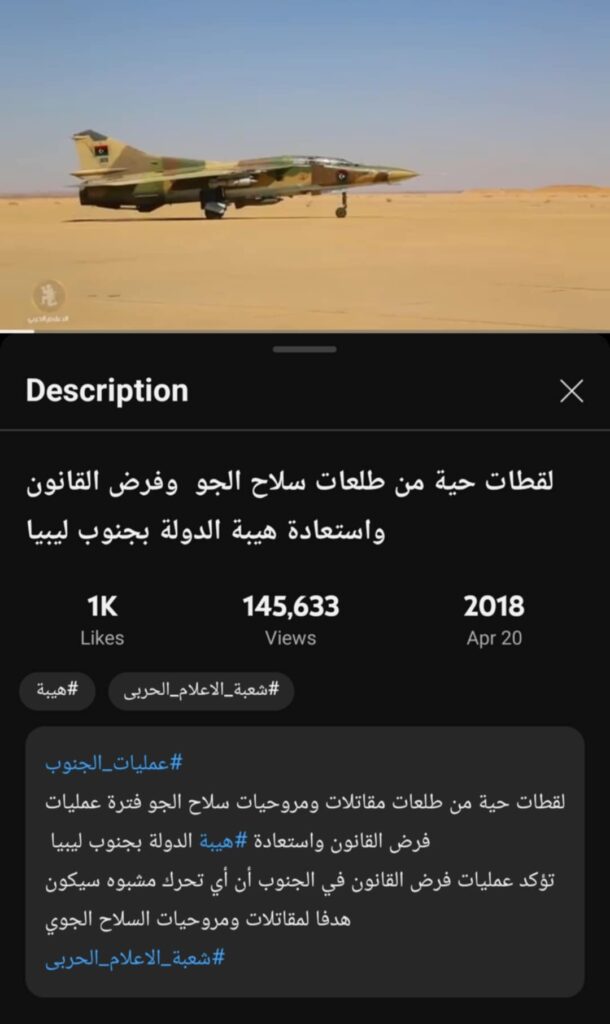Open the #هيبة hashtag chip
The width and height of the screenshot is (610, 1024).
58,690
